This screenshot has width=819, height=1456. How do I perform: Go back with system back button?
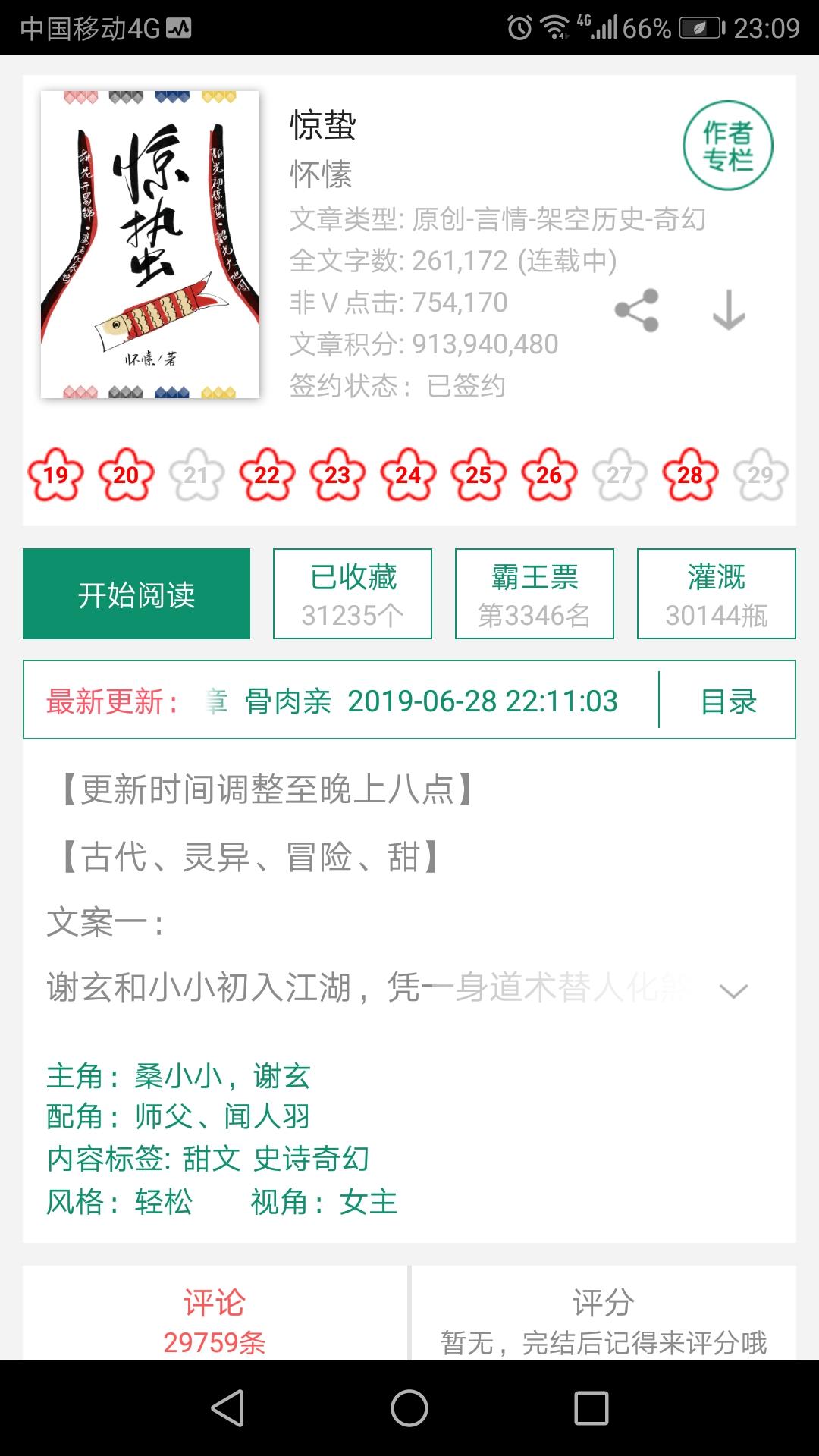coord(227,1408)
